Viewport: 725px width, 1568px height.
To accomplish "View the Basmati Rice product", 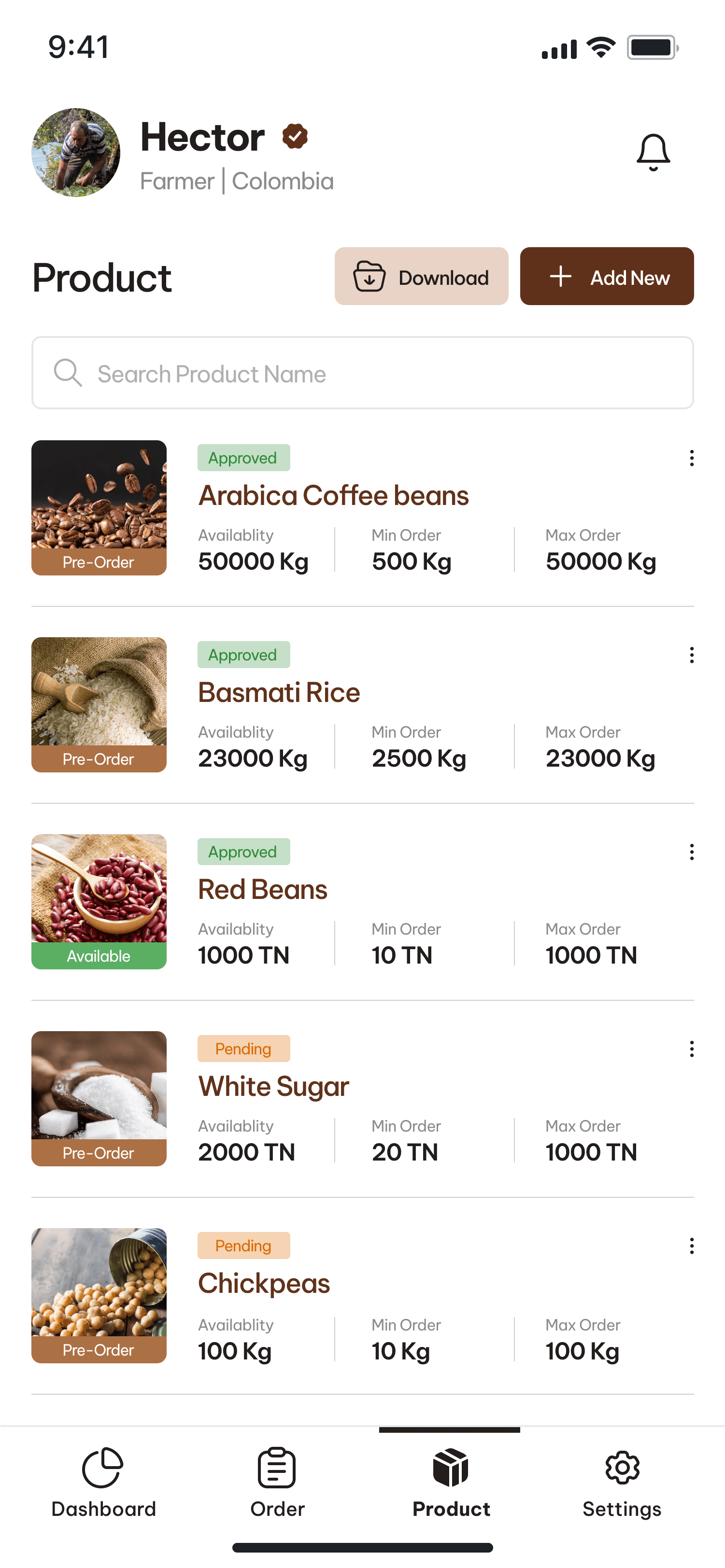I will click(x=279, y=693).
